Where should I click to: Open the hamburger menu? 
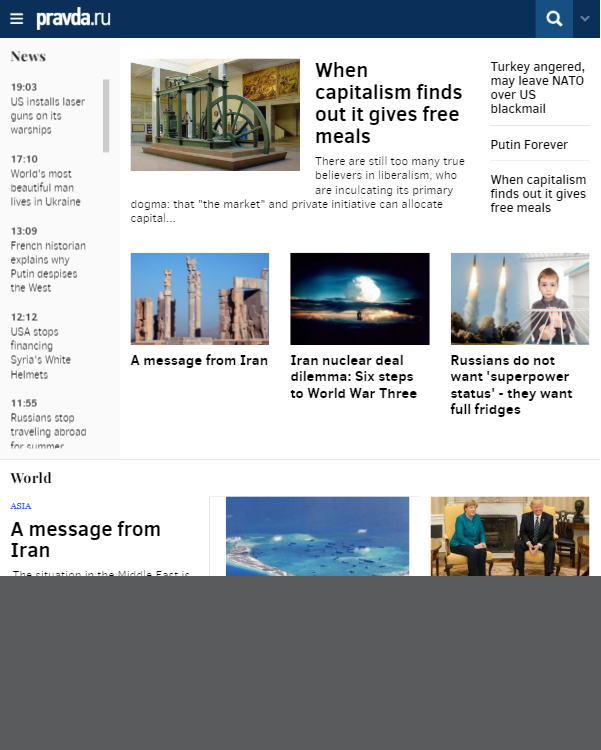(16, 19)
